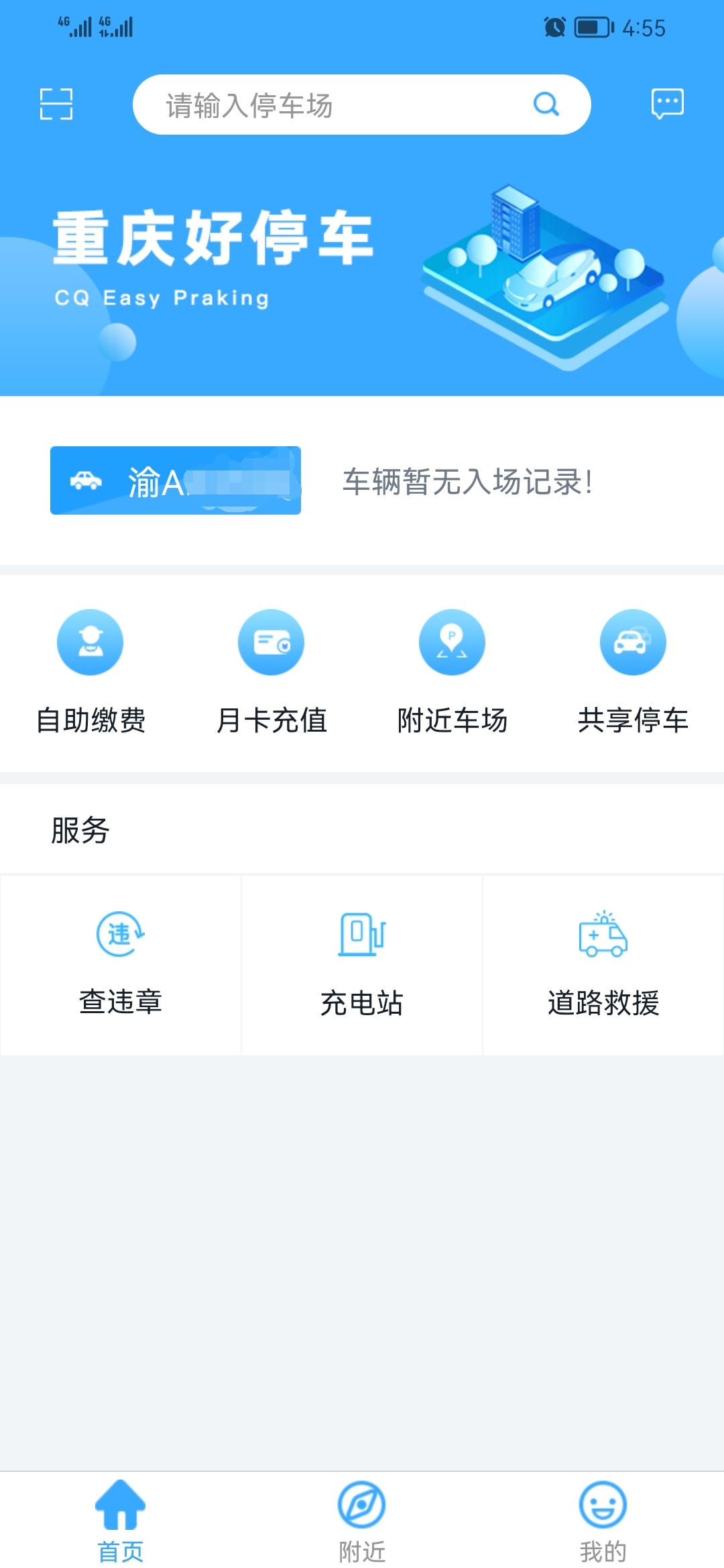Open the QR scan icon
Screen dimensions: 724x1568
click(x=56, y=104)
